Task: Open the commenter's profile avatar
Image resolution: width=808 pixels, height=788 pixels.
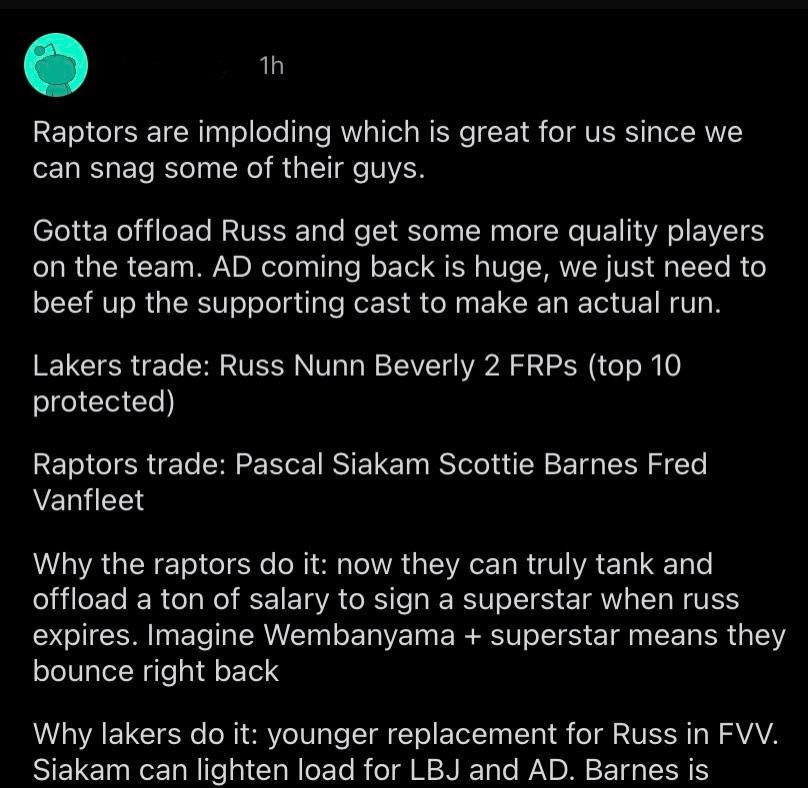Action: pyautogui.click(x=56, y=65)
